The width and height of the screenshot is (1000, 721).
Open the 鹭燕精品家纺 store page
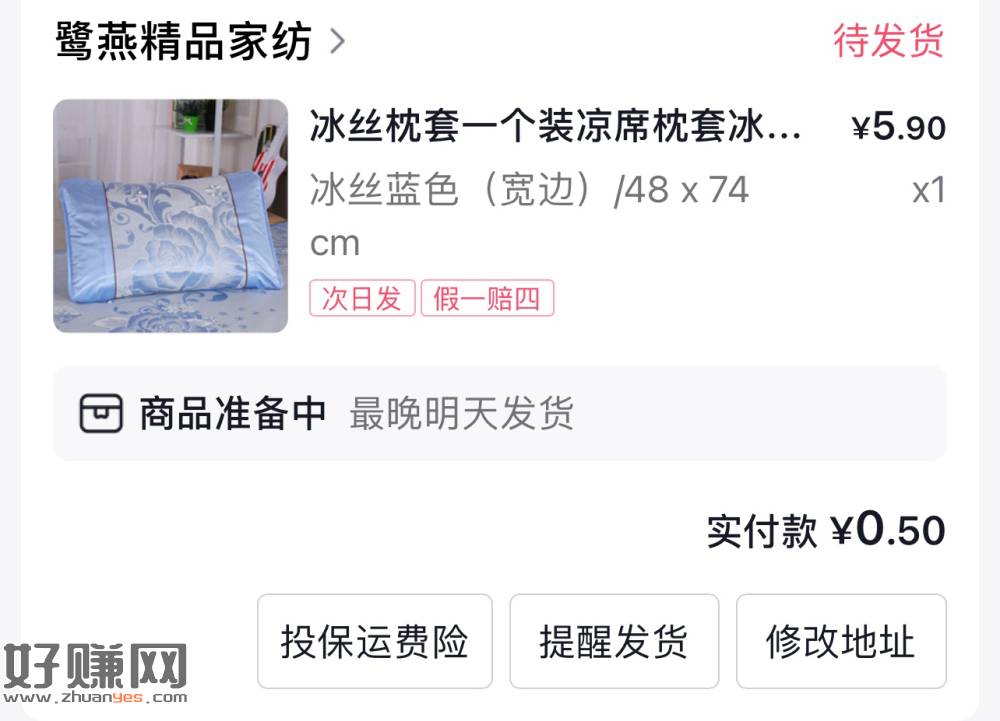tap(198, 42)
